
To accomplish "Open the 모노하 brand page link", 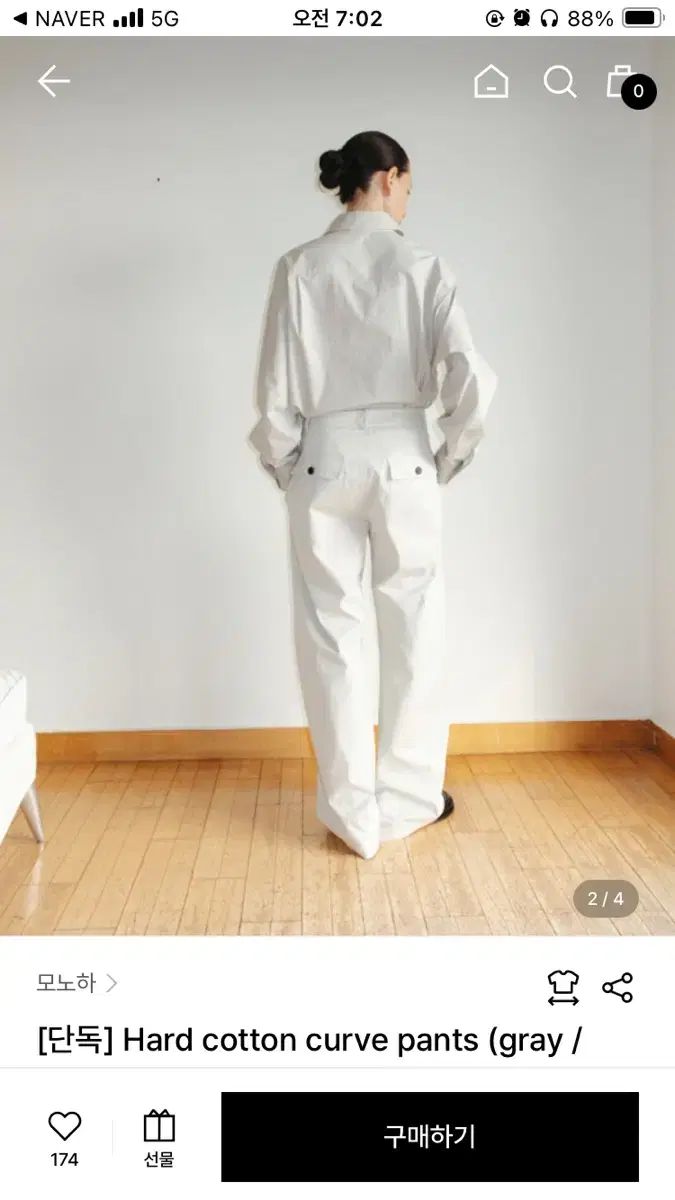I will (77, 983).
